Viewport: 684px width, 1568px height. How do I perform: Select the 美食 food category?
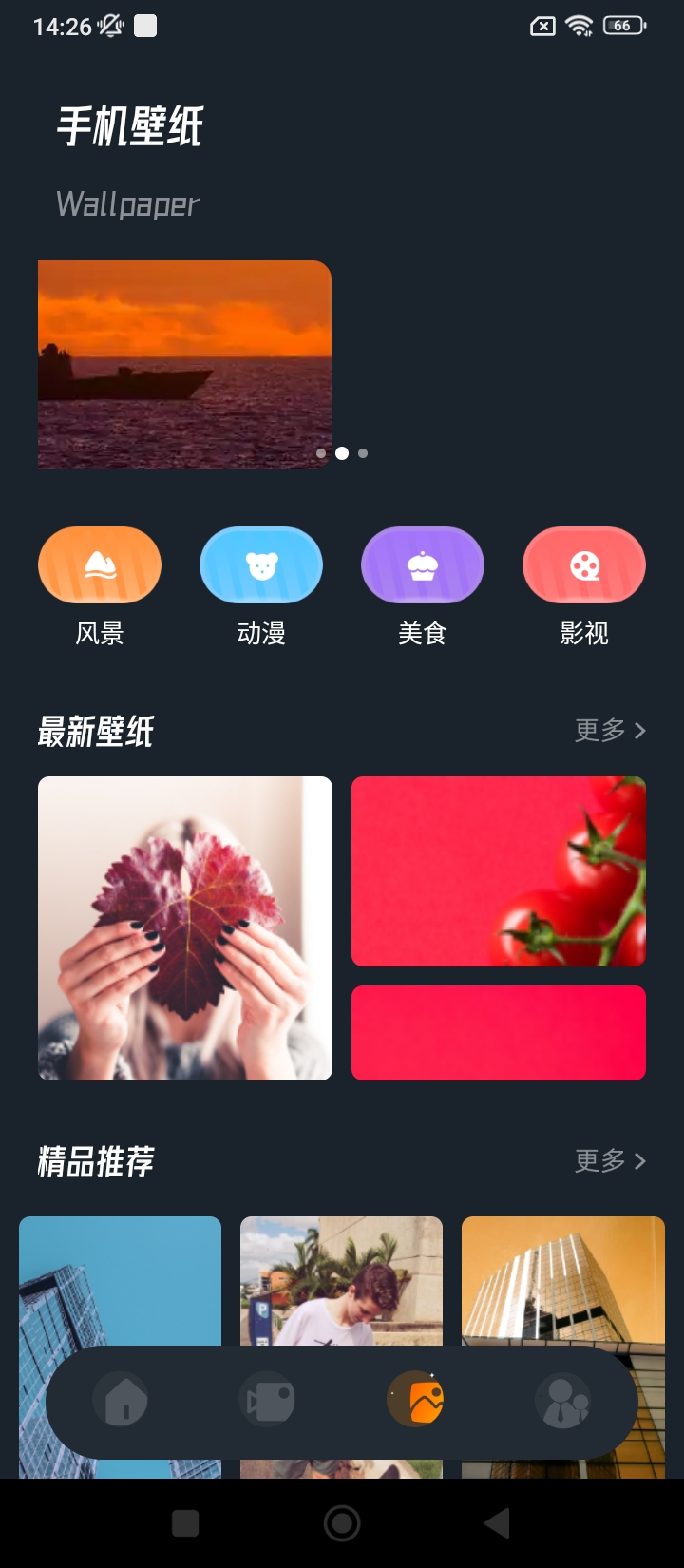(423, 565)
